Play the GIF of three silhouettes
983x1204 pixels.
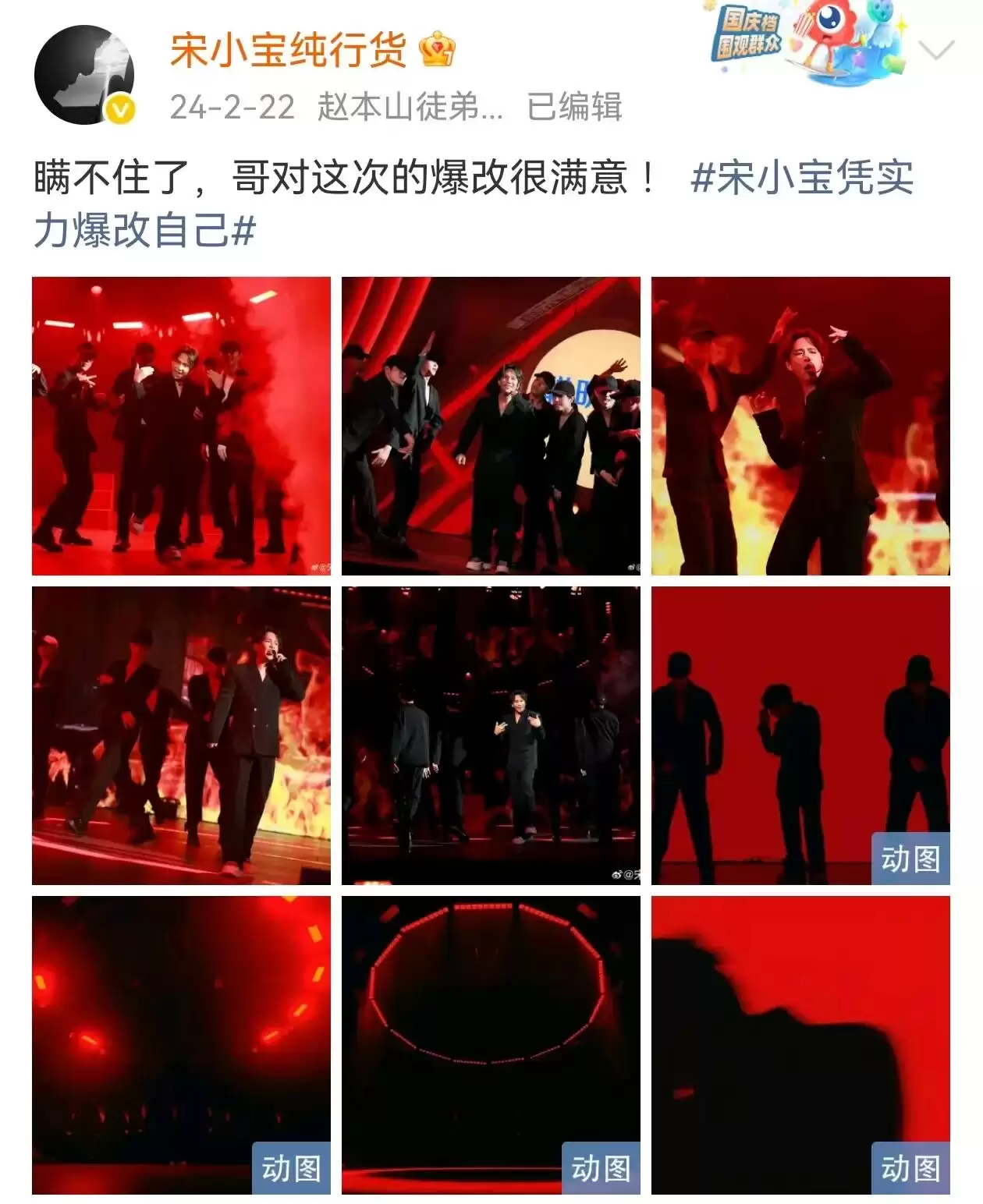800,735
